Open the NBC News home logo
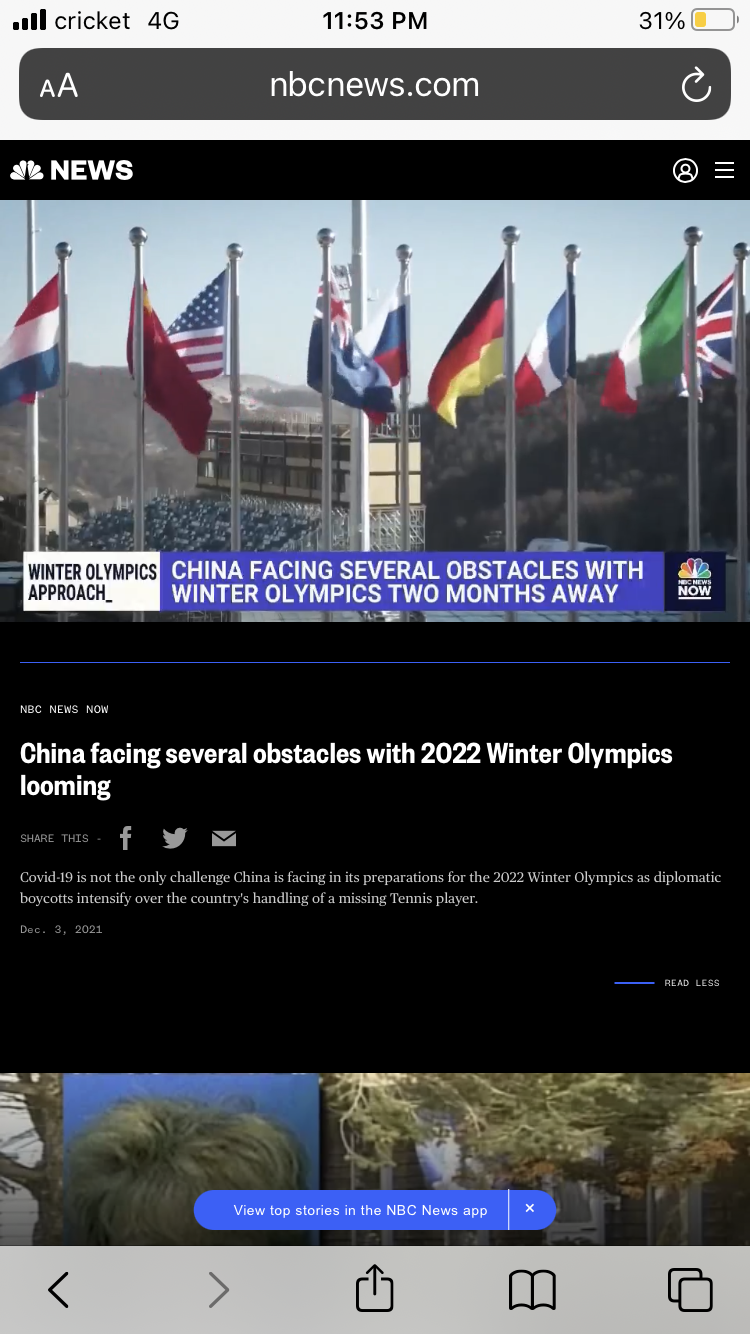Viewport: 750px width, 1334px height. [x=72, y=171]
